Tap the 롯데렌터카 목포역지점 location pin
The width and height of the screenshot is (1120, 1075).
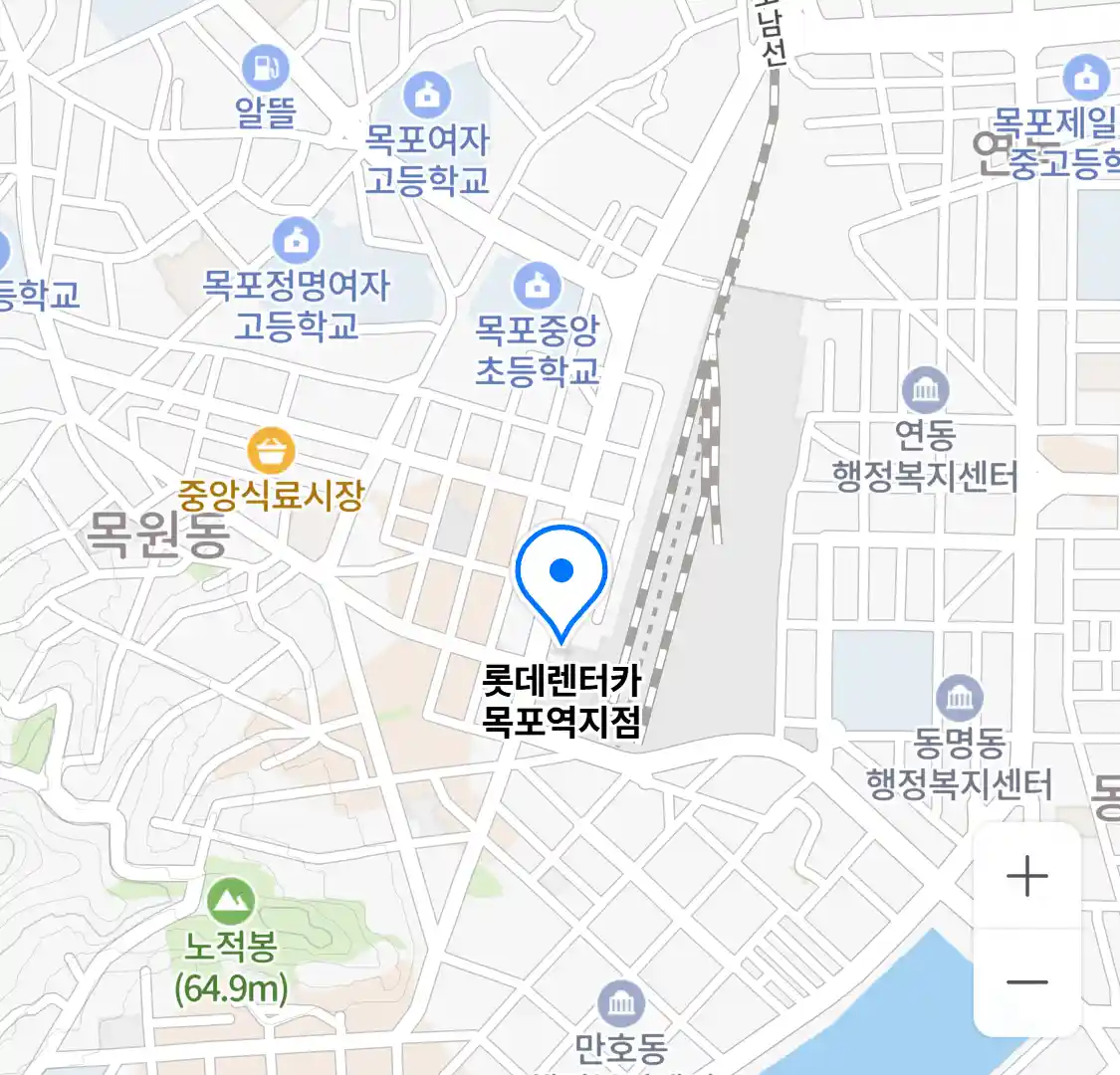pos(561,579)
